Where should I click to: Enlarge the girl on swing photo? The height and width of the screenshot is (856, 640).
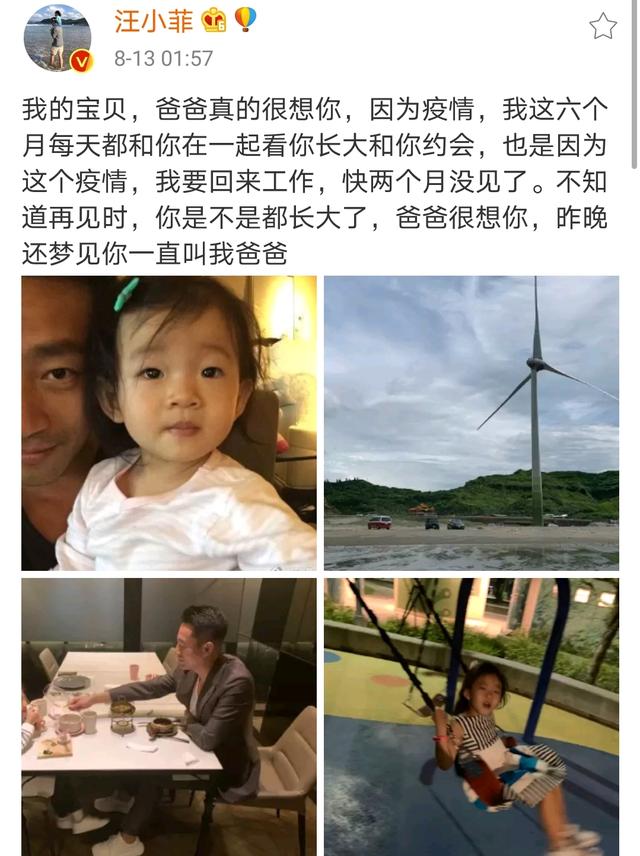pyautogui.click(x=471, y=716)
